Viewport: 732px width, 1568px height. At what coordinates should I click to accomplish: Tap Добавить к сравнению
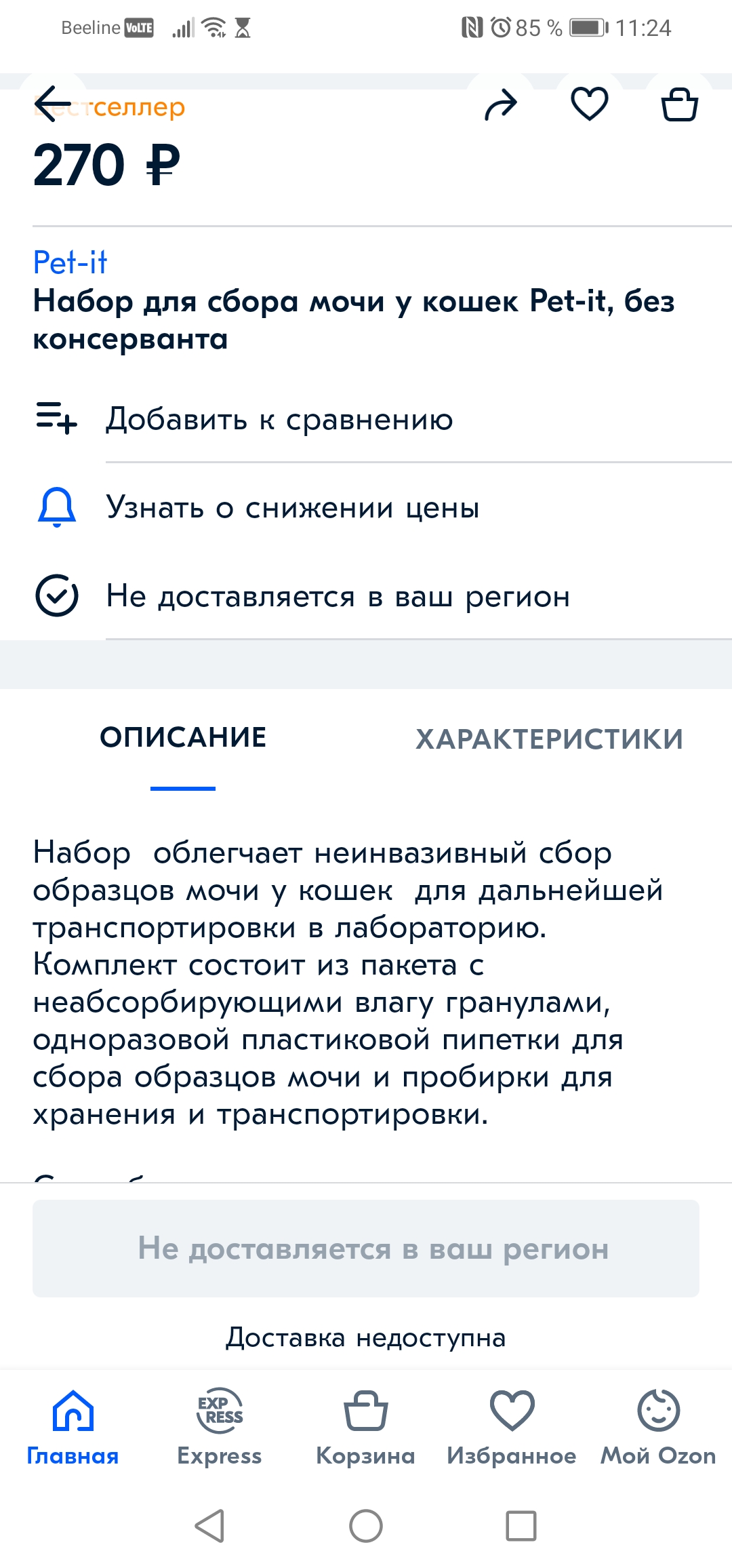pos(366,419)
